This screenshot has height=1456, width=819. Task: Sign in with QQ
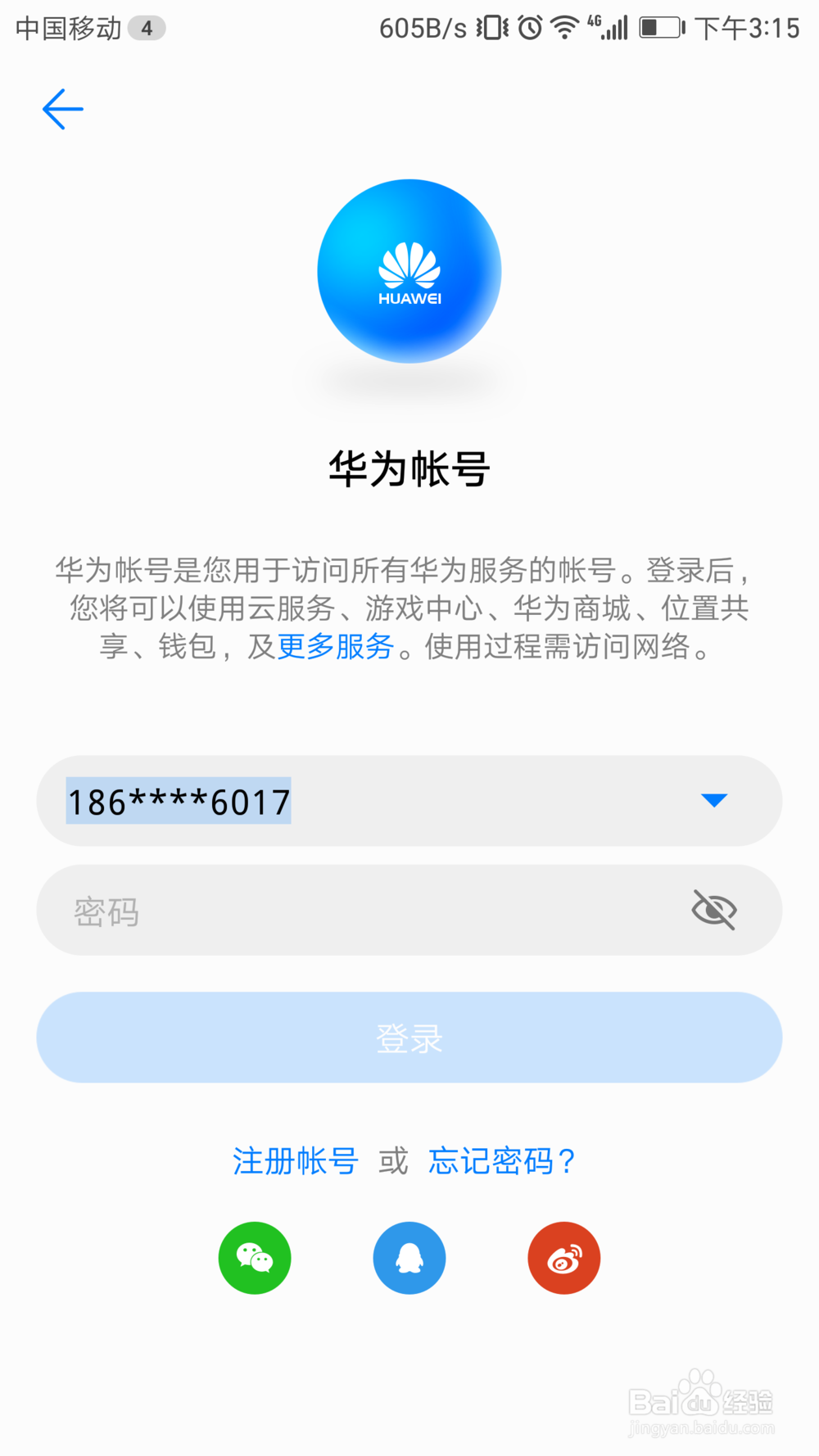(x=409, y=1258)
